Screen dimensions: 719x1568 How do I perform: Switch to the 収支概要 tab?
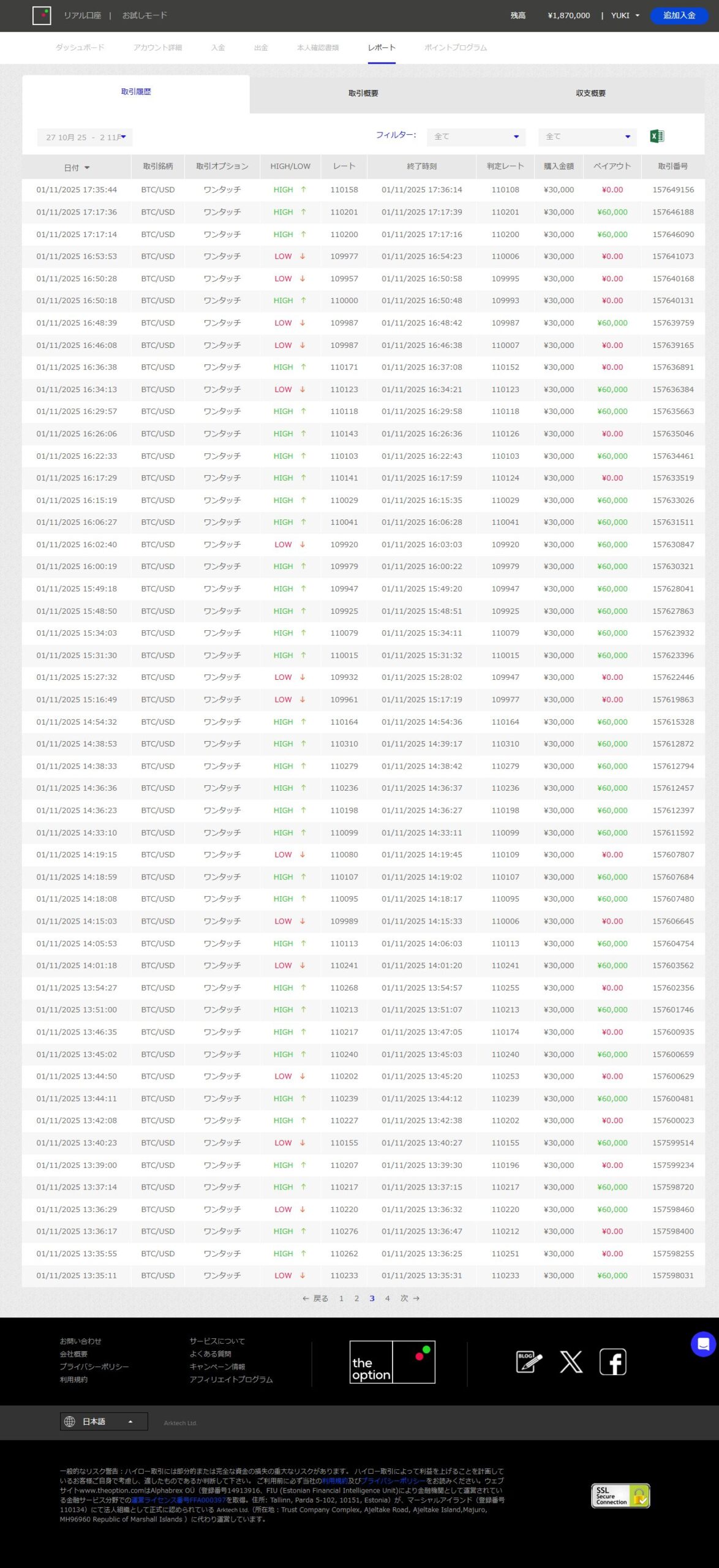(x=590, y=93)
